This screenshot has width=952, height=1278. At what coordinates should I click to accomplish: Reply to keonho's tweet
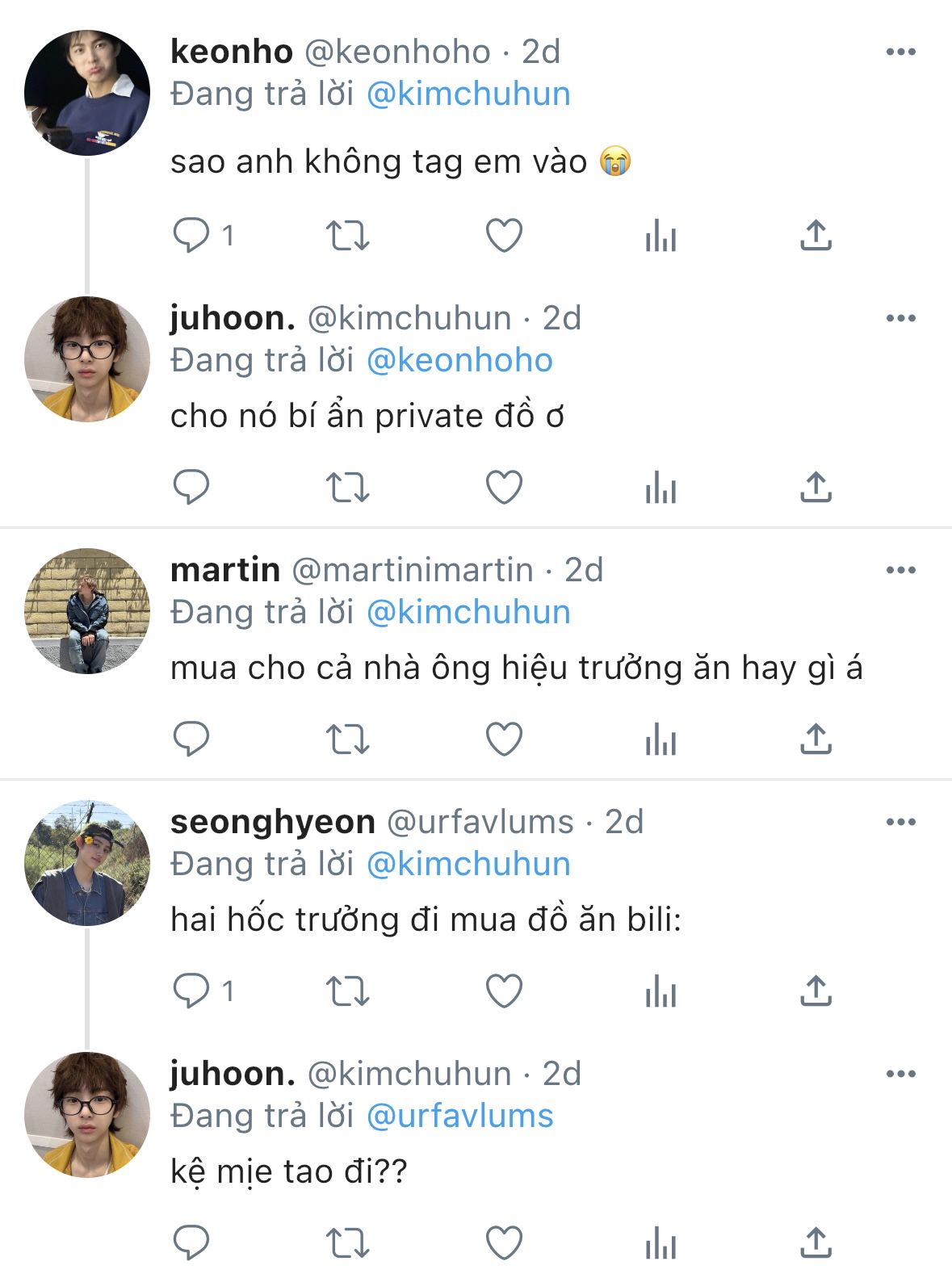point(191,236)
